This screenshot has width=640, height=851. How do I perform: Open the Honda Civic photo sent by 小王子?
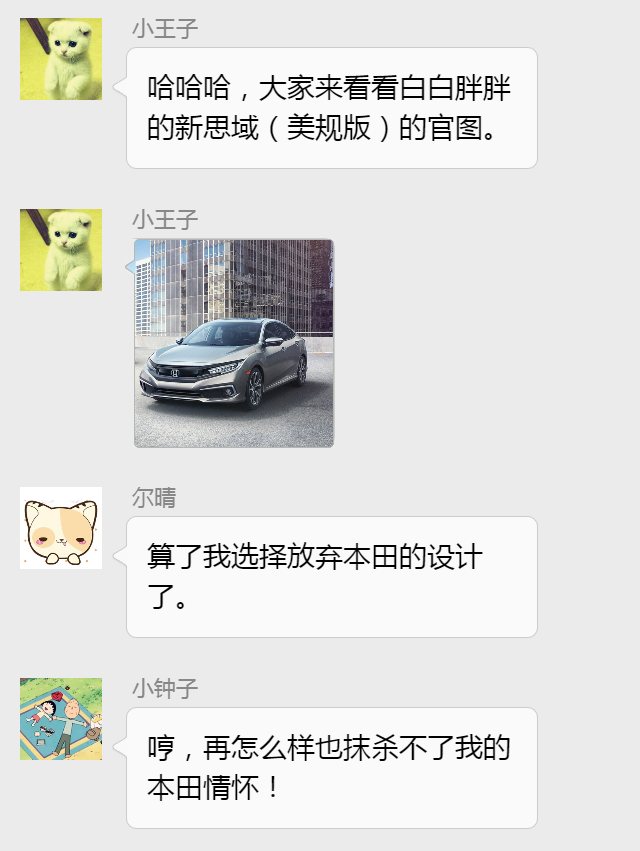234,343
